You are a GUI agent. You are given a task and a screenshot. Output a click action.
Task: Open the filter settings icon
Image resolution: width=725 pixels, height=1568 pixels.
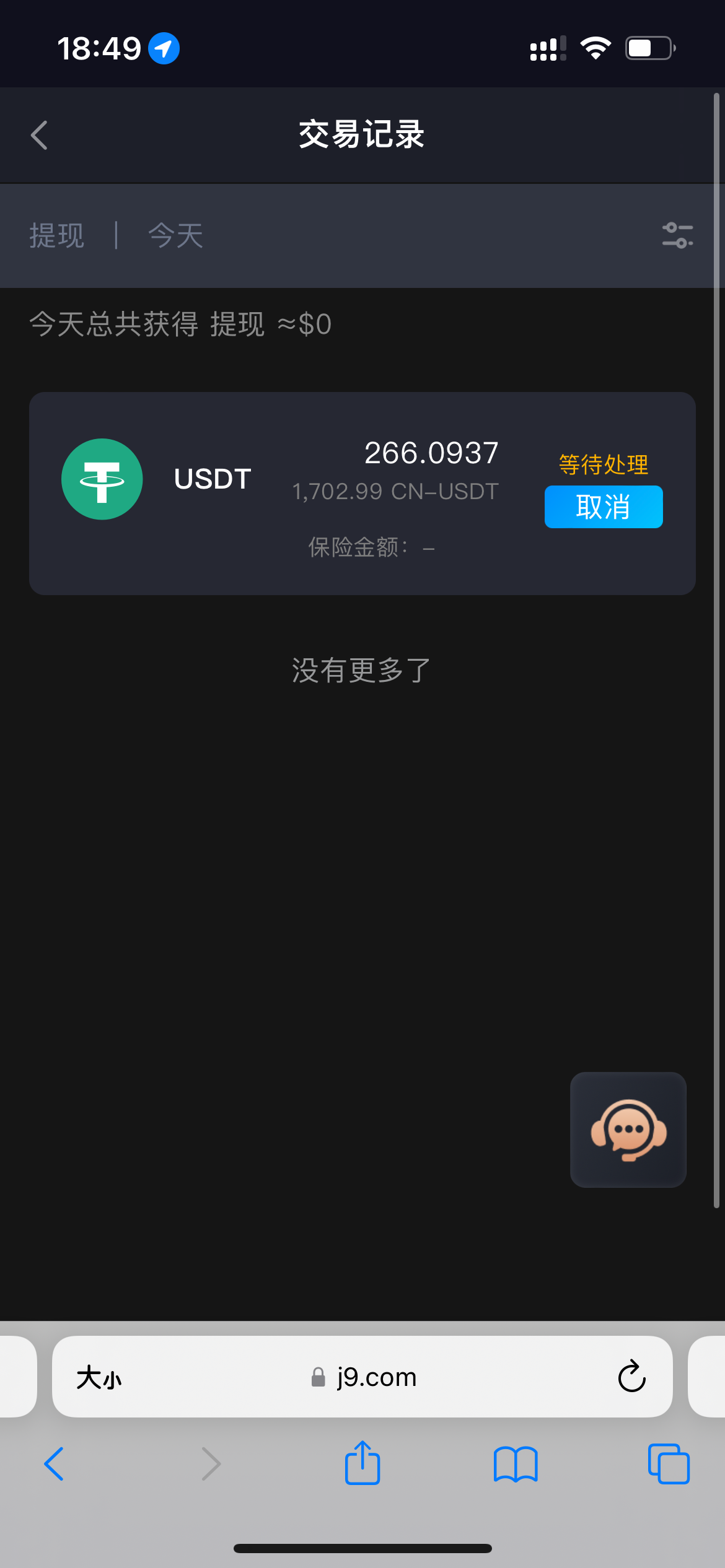(677, 235)
